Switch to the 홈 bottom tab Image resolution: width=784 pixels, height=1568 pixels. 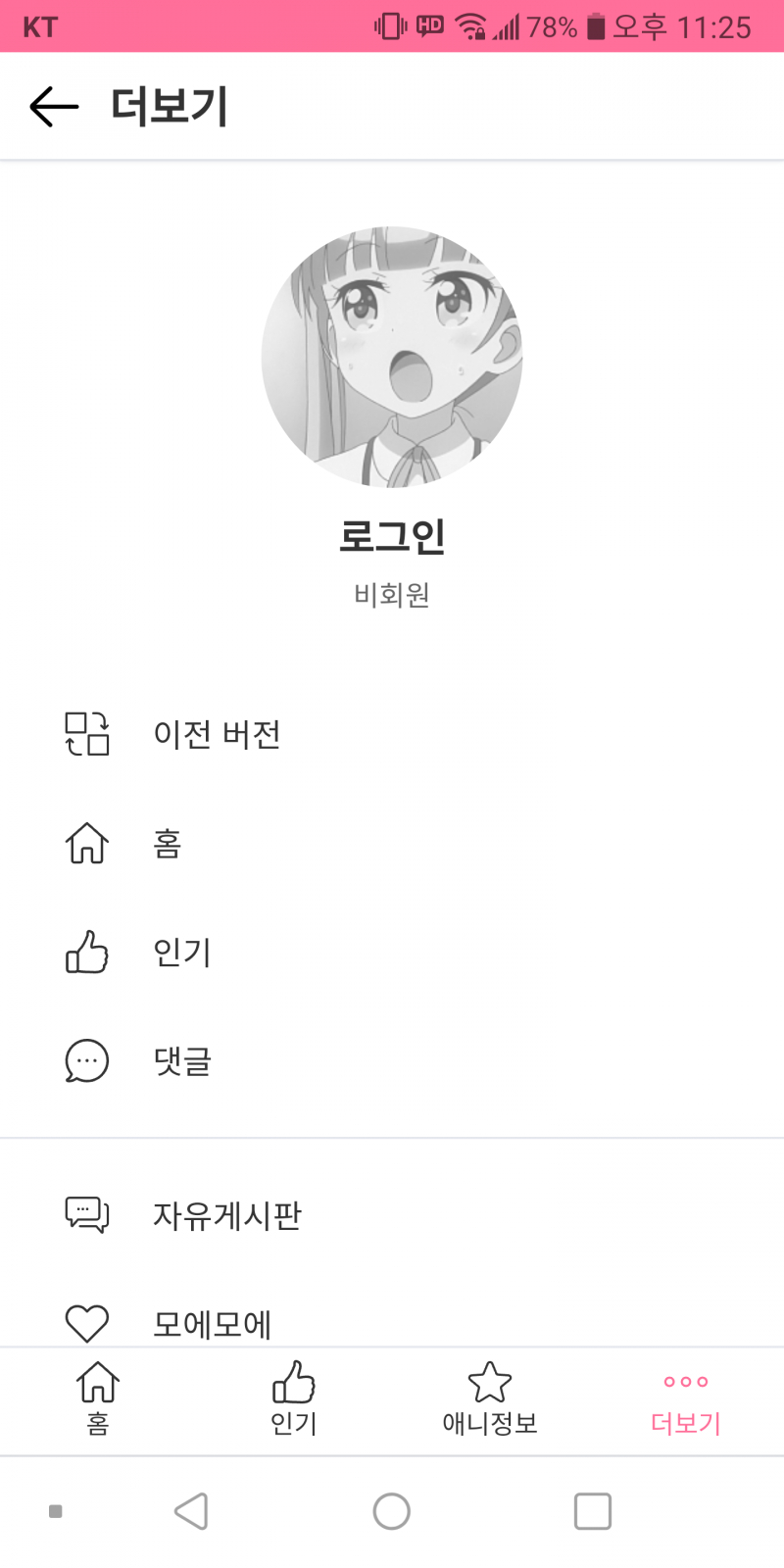[x=98, y=1399]
